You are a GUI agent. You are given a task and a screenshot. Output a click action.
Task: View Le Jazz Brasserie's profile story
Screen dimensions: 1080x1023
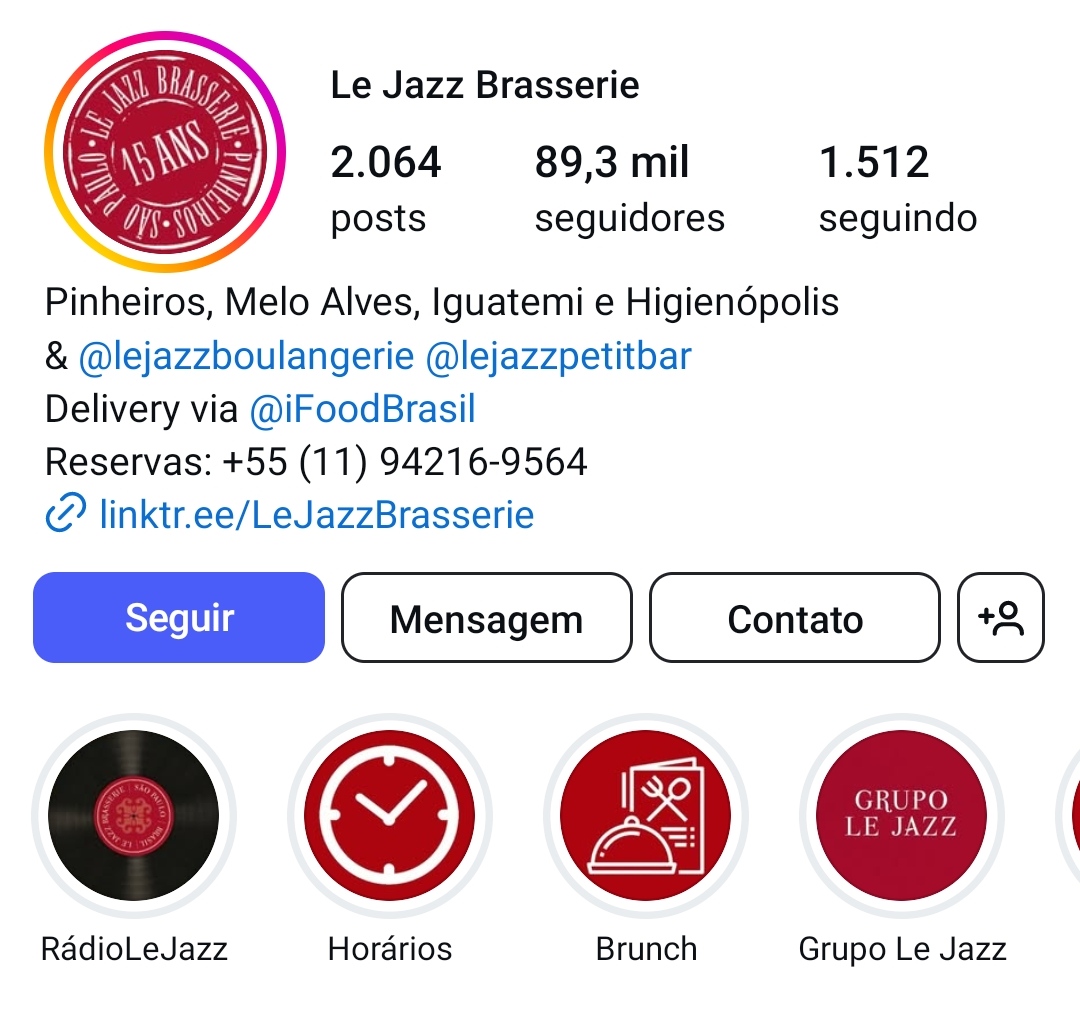click(165, 152)
